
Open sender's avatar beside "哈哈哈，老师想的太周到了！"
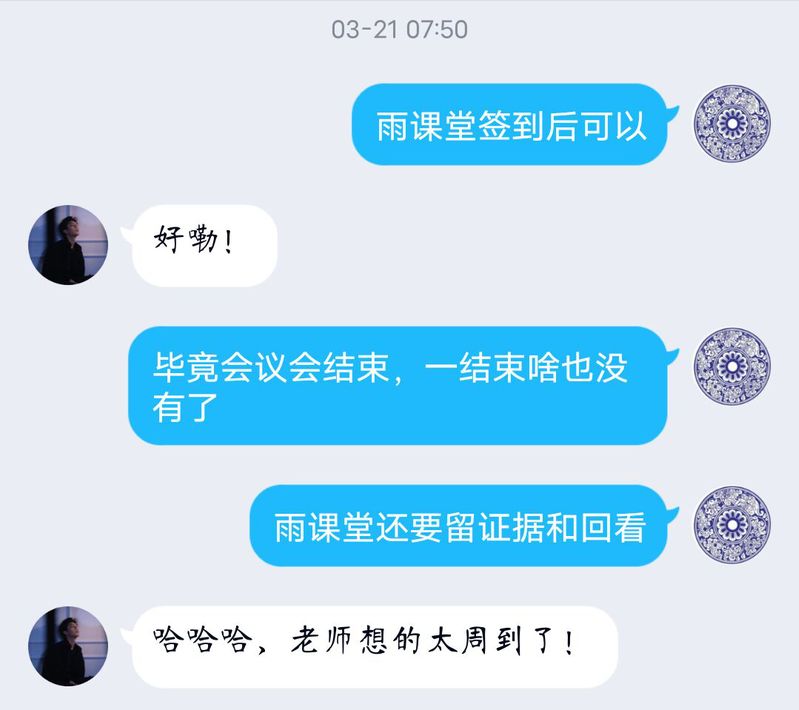tap(68, 646)
